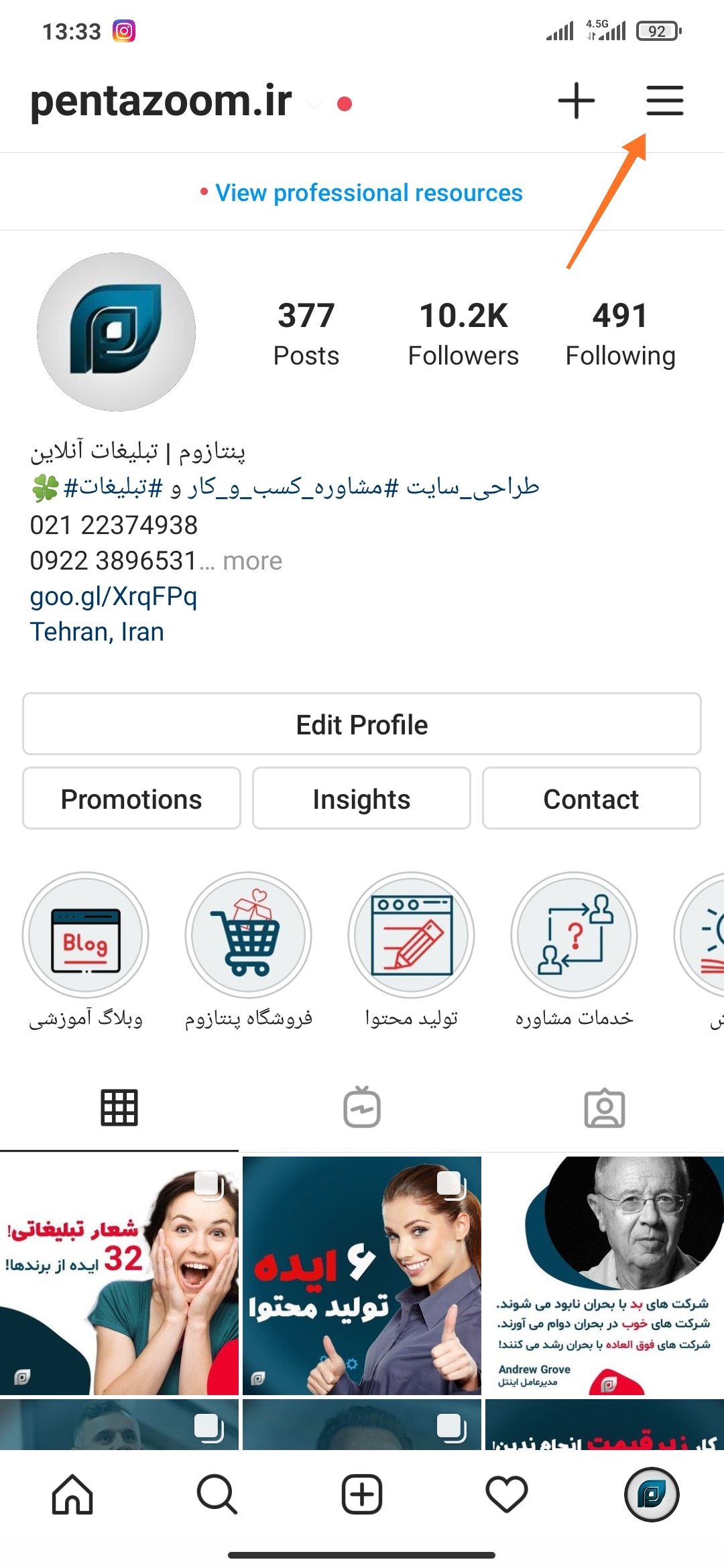Open the Blog story highlight
This screenshot has height=1568, width=724.
tap(86, 935)
